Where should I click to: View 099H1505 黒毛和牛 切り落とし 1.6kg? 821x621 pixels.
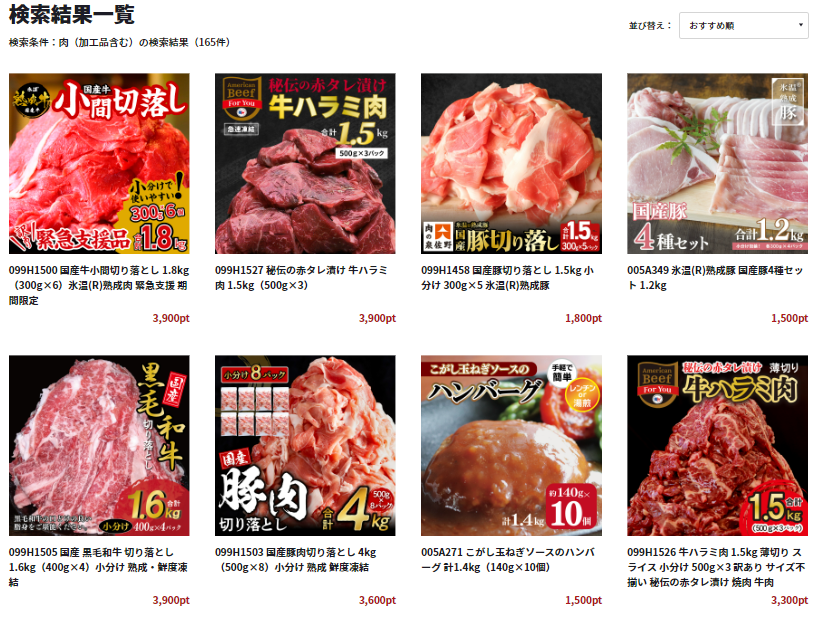(99, 446)
